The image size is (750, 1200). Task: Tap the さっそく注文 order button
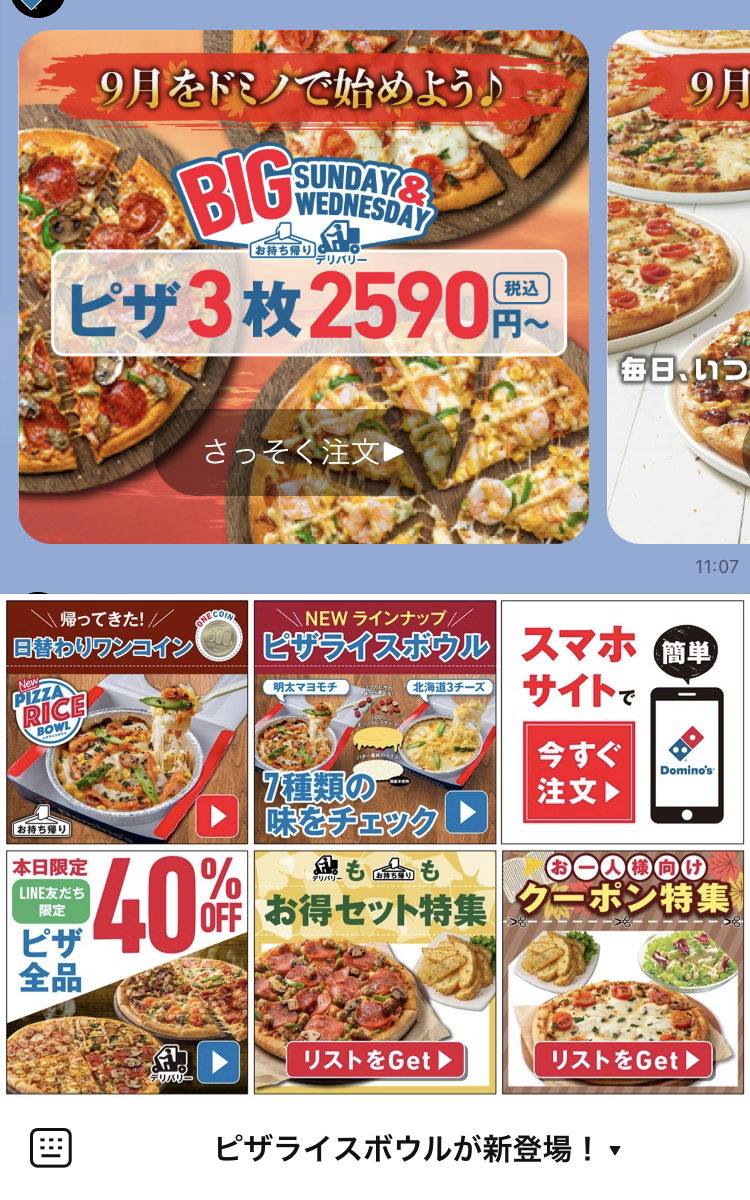(x=304, y=452)
